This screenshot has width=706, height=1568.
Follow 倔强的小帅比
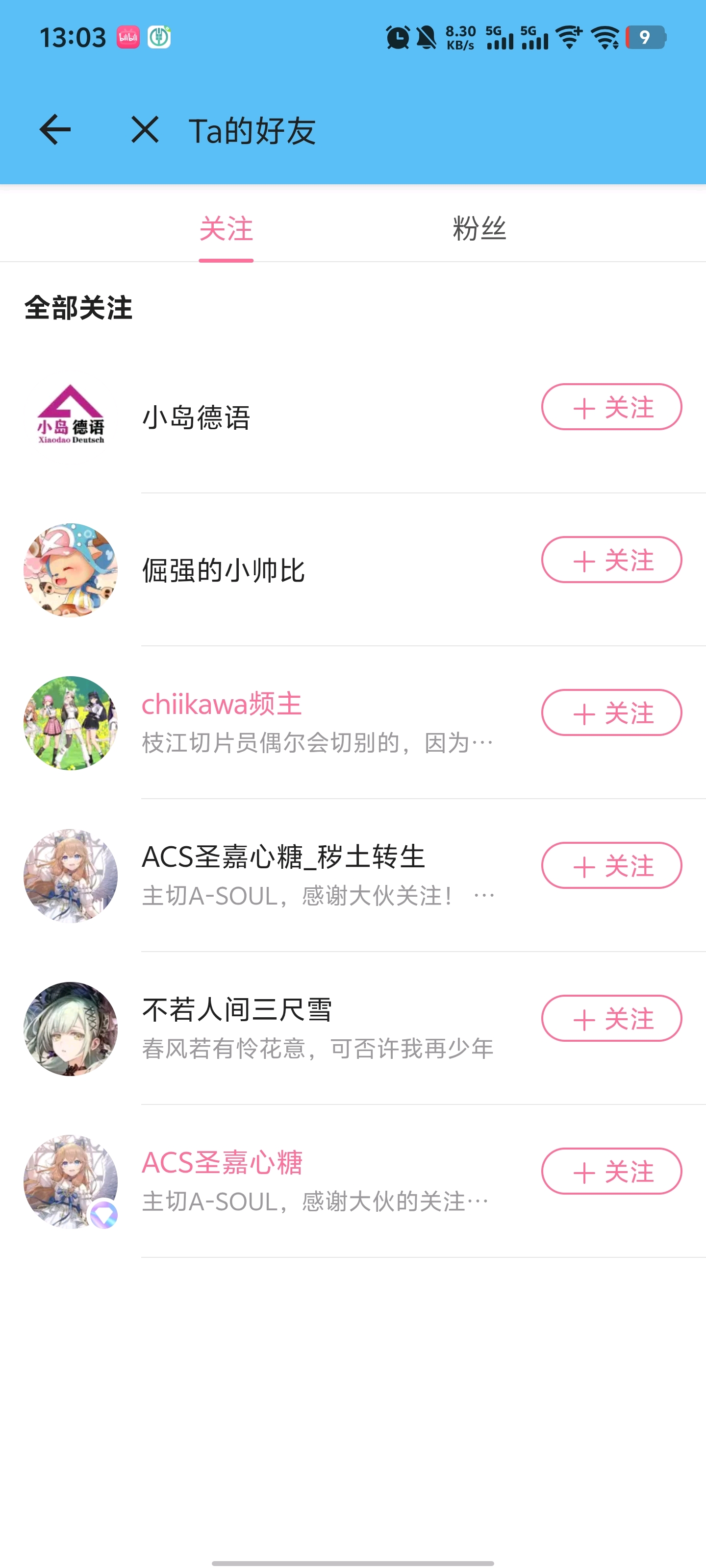[x=611, y=560]
